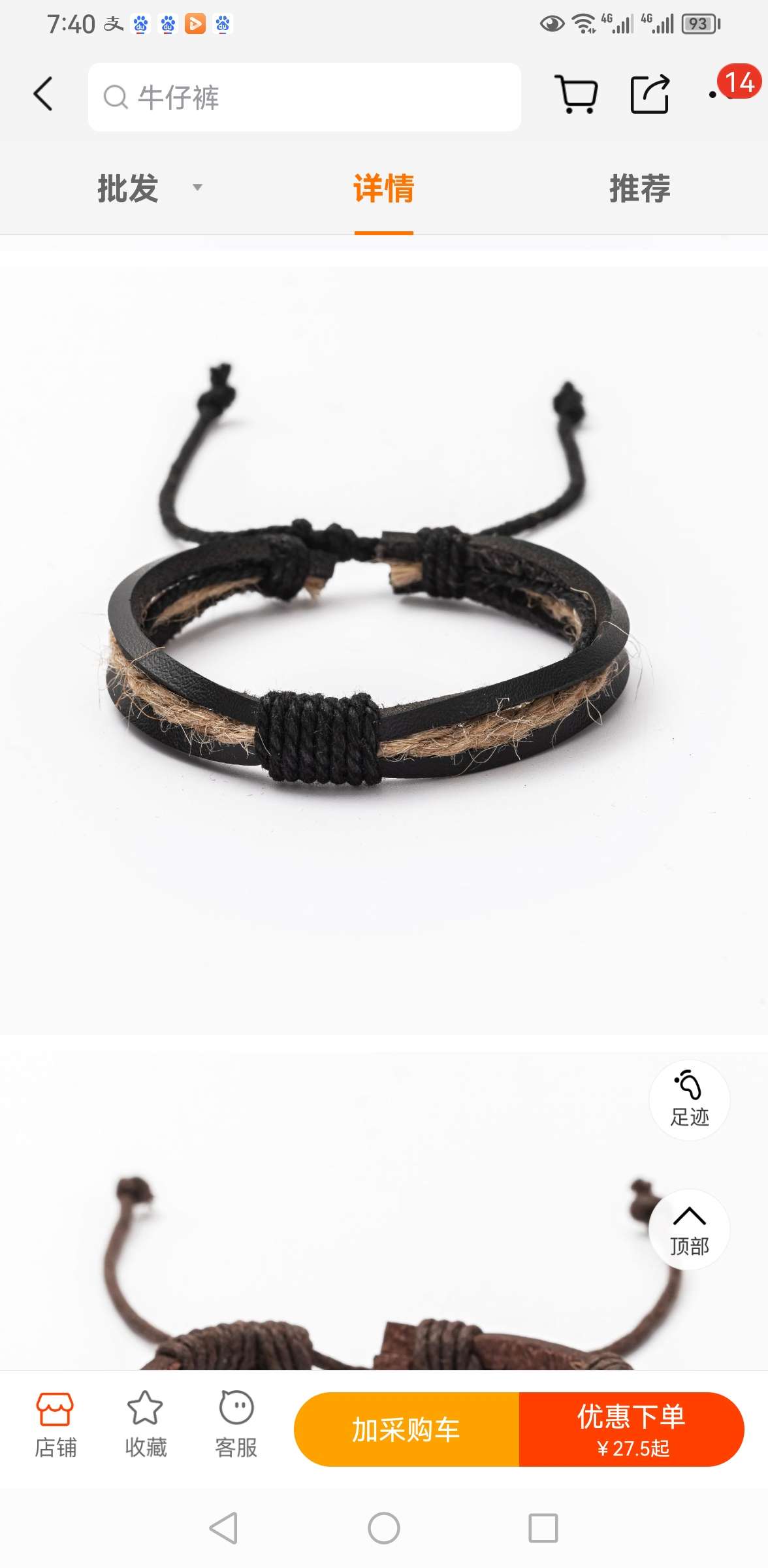
Task: Tap the system home button
Action: [x=384, y=1529]
